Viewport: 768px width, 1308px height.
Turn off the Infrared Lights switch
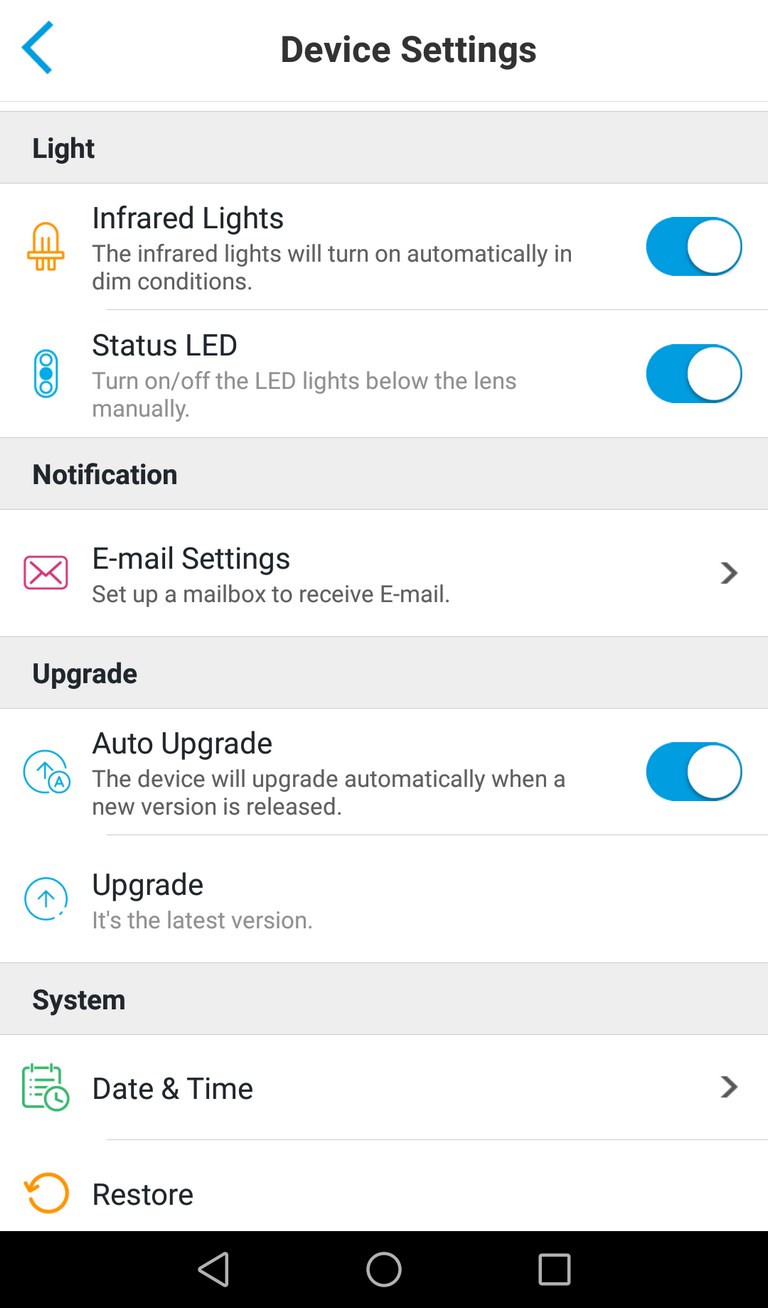(694, 247)
